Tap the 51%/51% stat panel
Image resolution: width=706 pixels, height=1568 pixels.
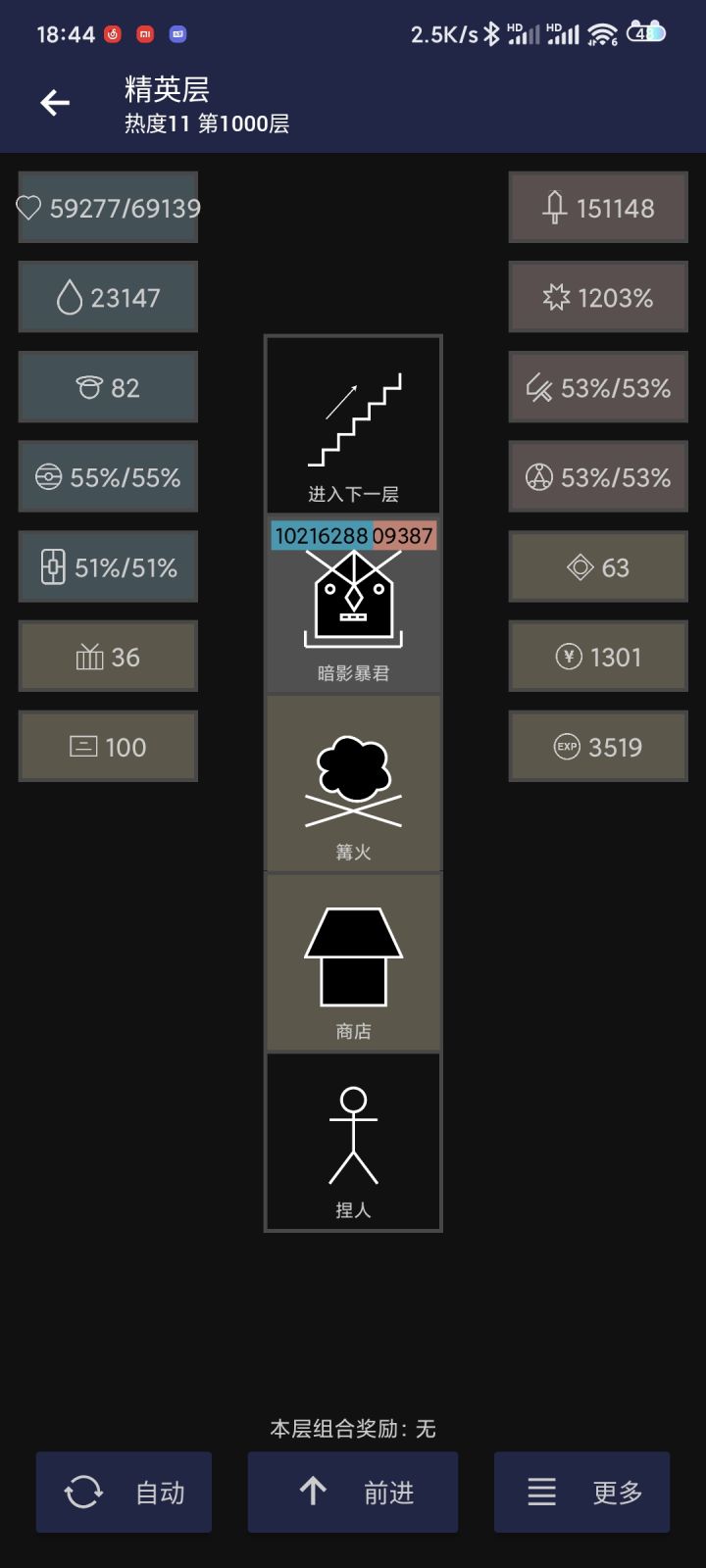108,566
